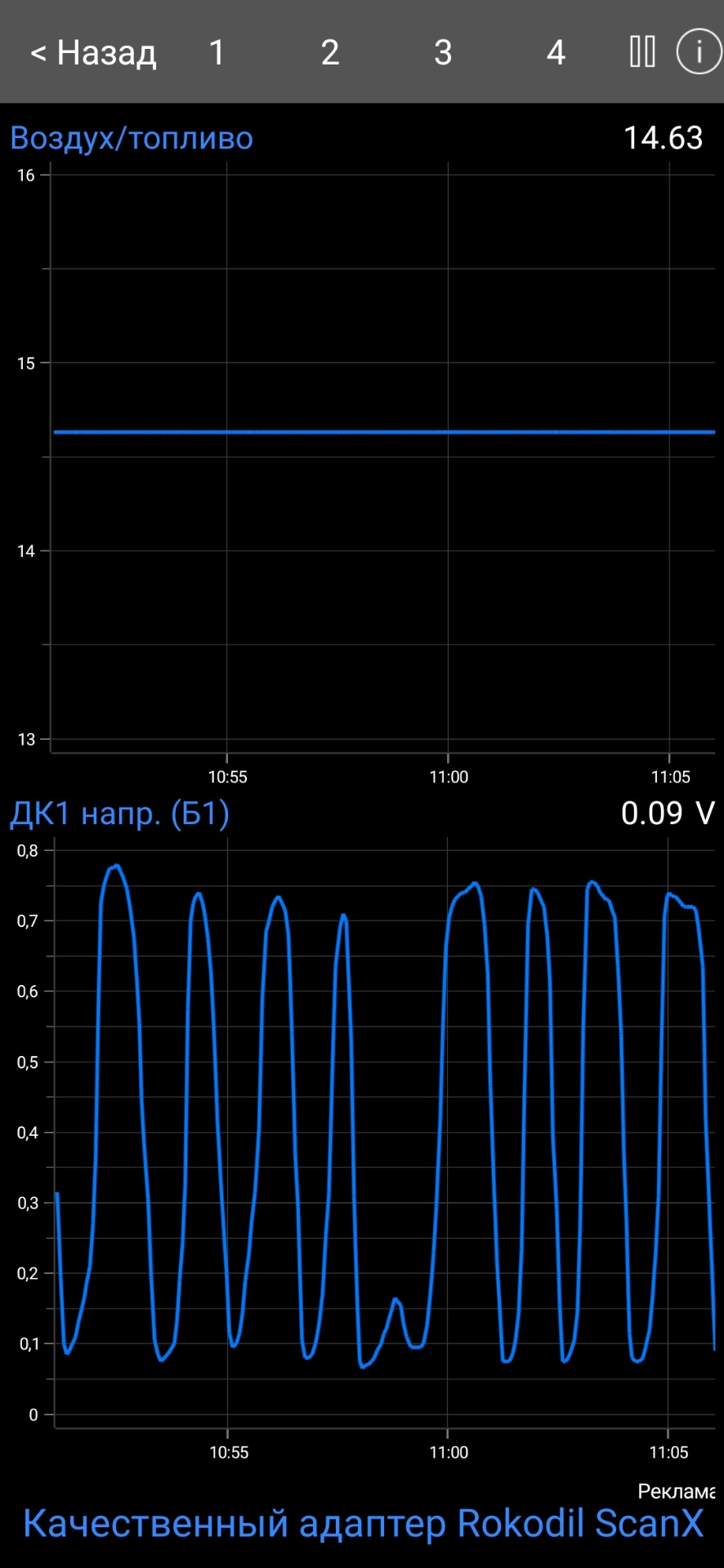Switch to page 4
This screenshot has width=724, height=1568.
(555, 53)
